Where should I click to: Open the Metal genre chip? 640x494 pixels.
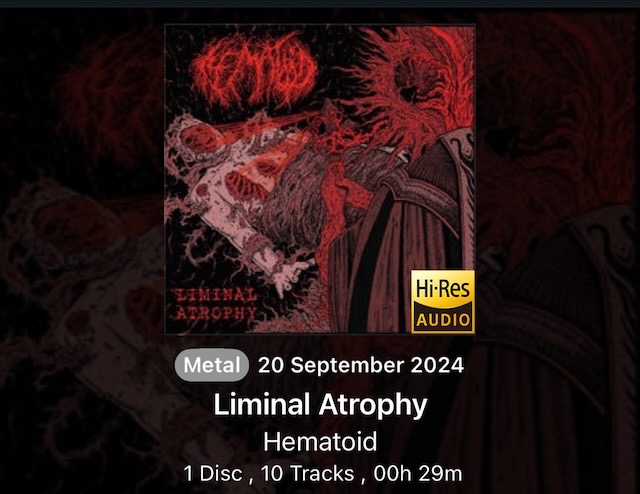point(212,365)
